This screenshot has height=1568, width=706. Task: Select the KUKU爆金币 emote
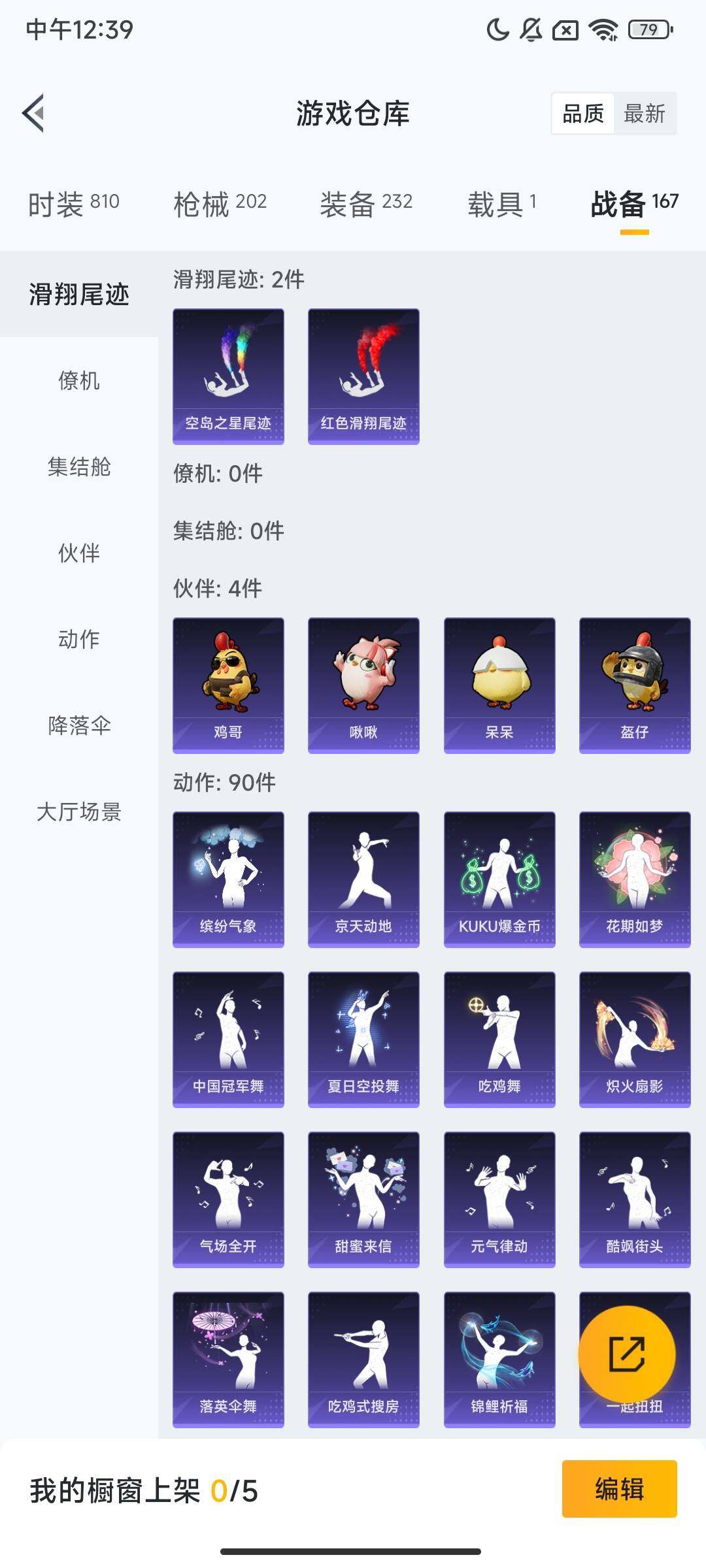point(497,878)
